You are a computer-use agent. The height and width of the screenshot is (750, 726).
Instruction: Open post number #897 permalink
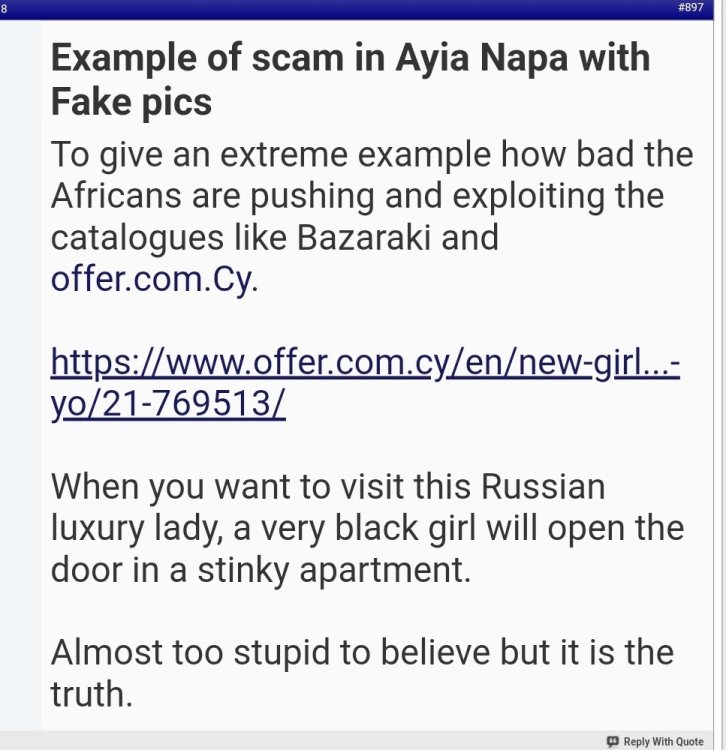(x=691, y=8)
